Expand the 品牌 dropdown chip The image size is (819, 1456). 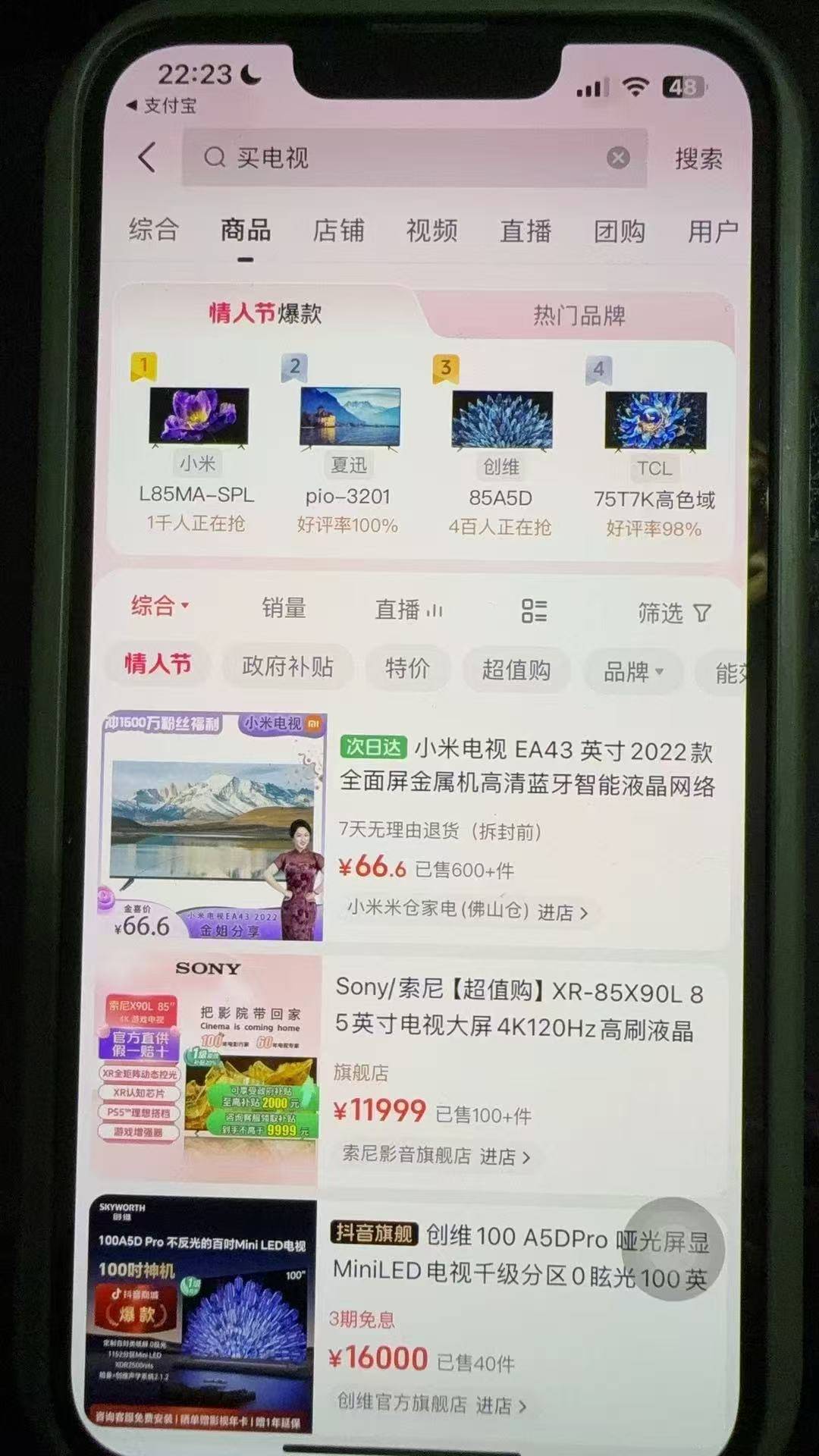click(x=632, y=671)
